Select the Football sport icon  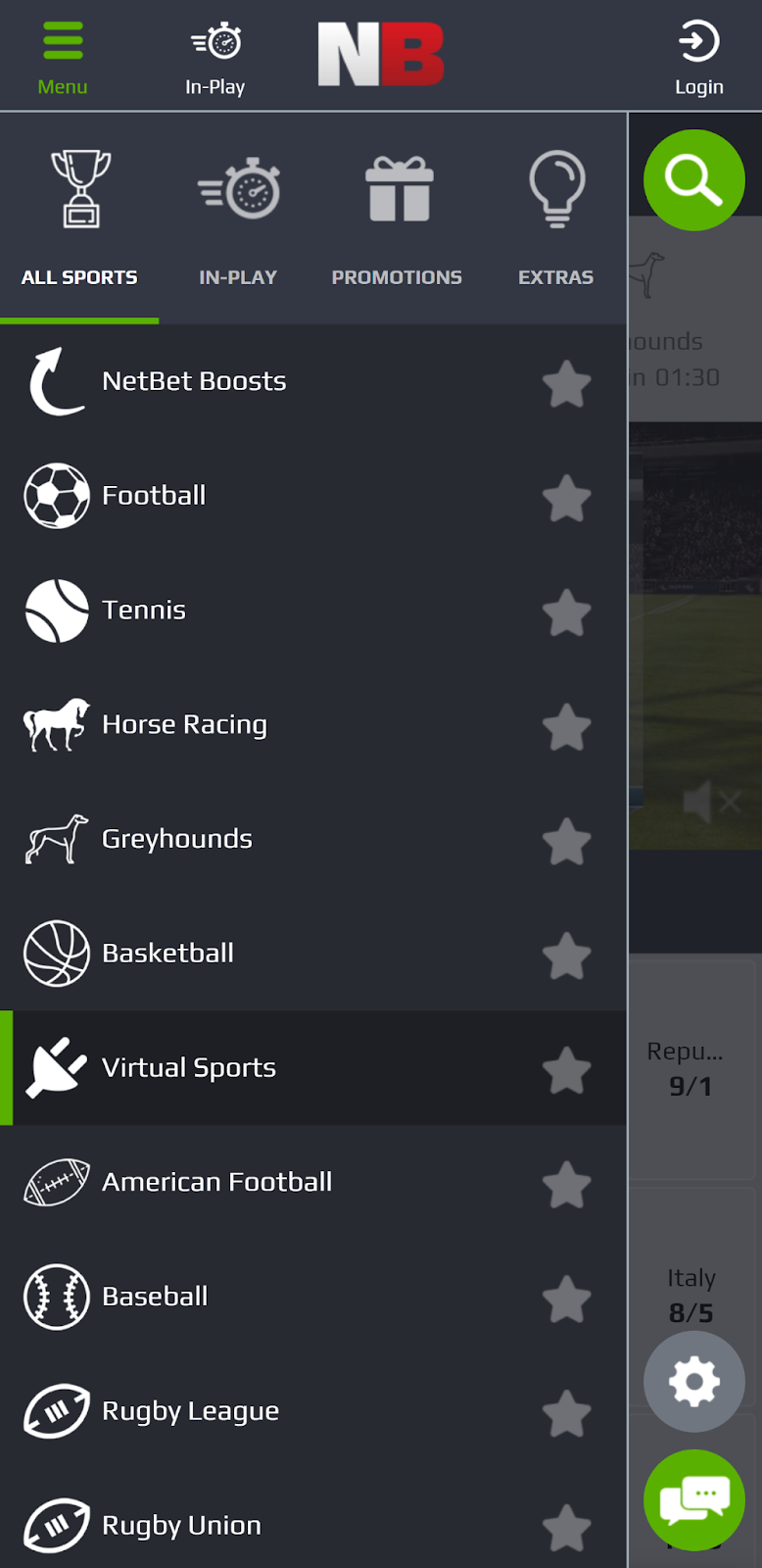click(x=56, y=496)
